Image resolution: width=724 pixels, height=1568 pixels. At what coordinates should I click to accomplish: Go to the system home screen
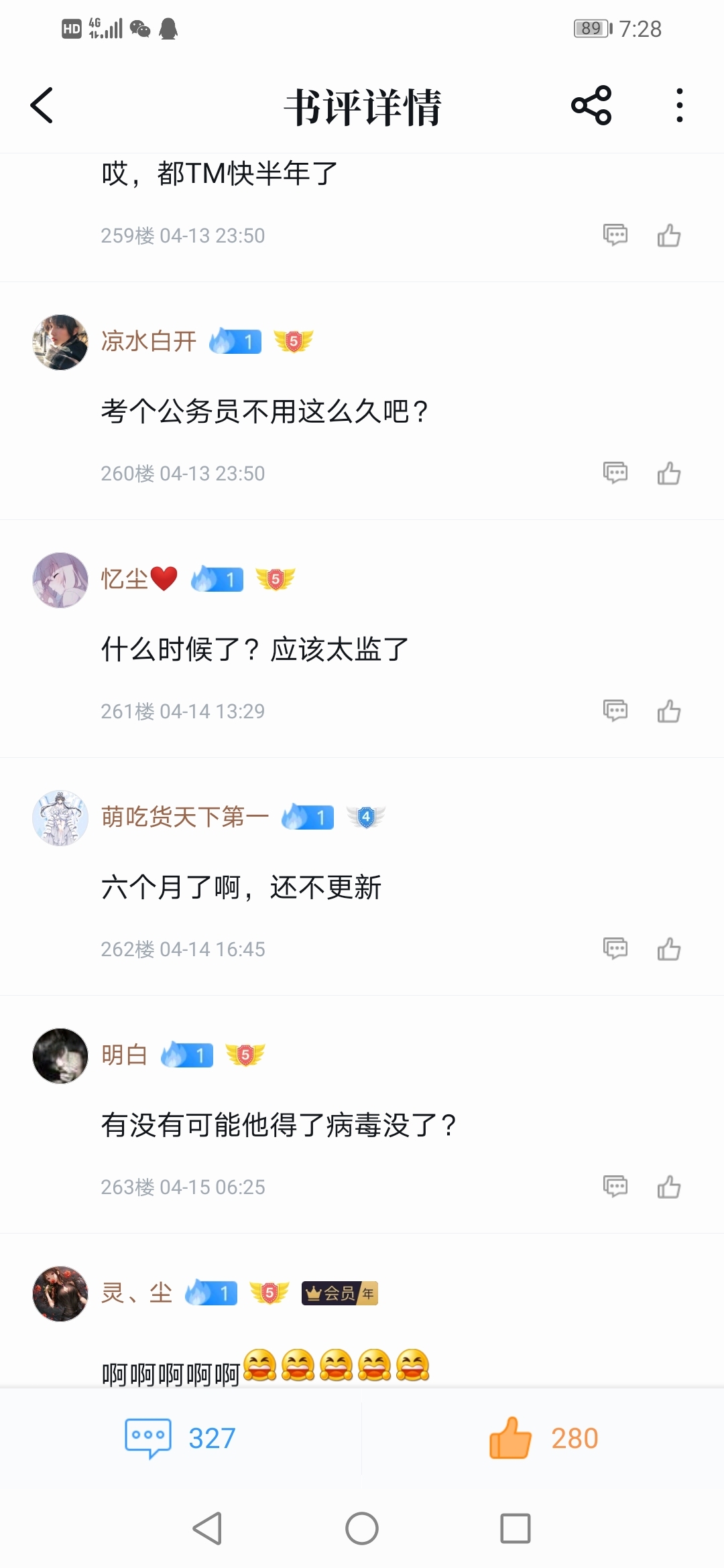362,1528
